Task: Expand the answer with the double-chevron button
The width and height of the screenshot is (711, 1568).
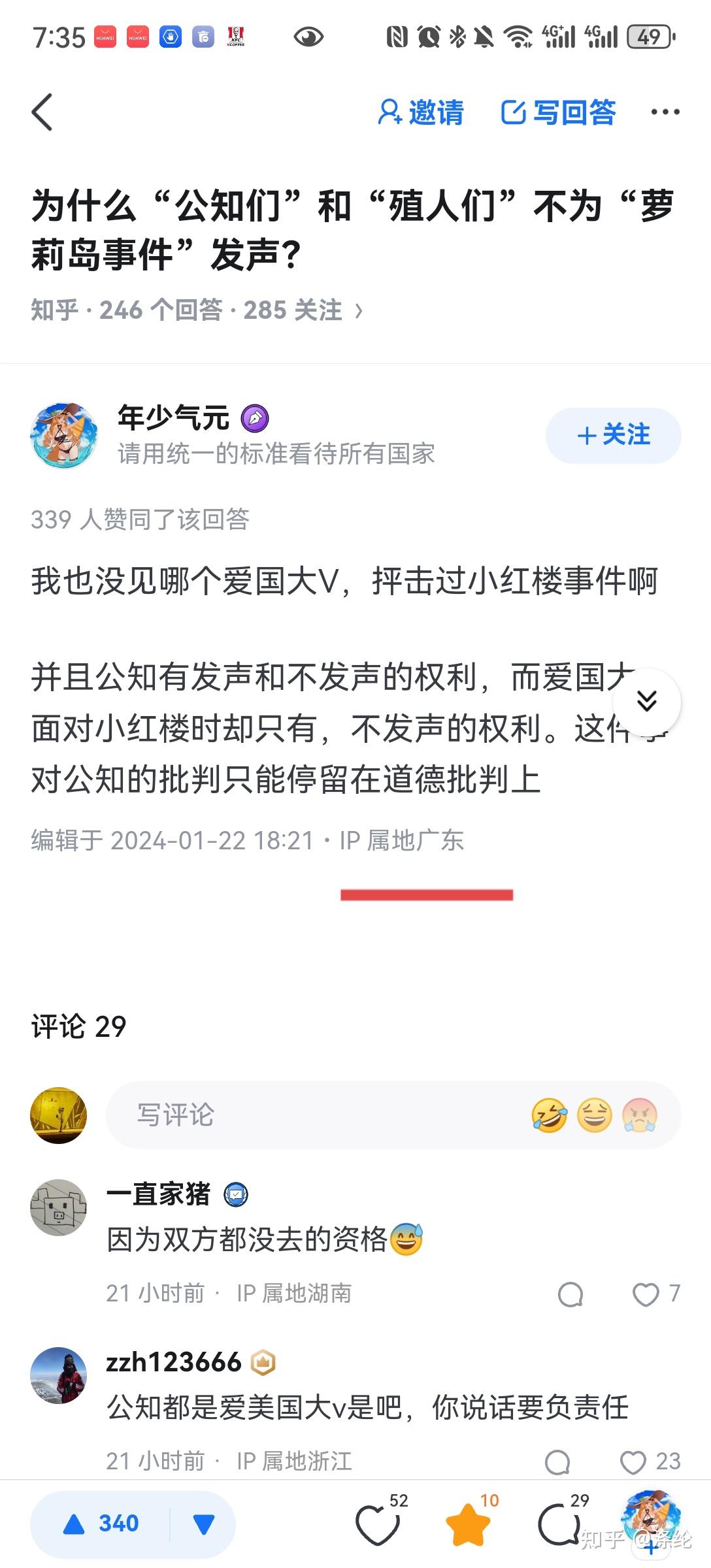Action: tap(646, 701)
